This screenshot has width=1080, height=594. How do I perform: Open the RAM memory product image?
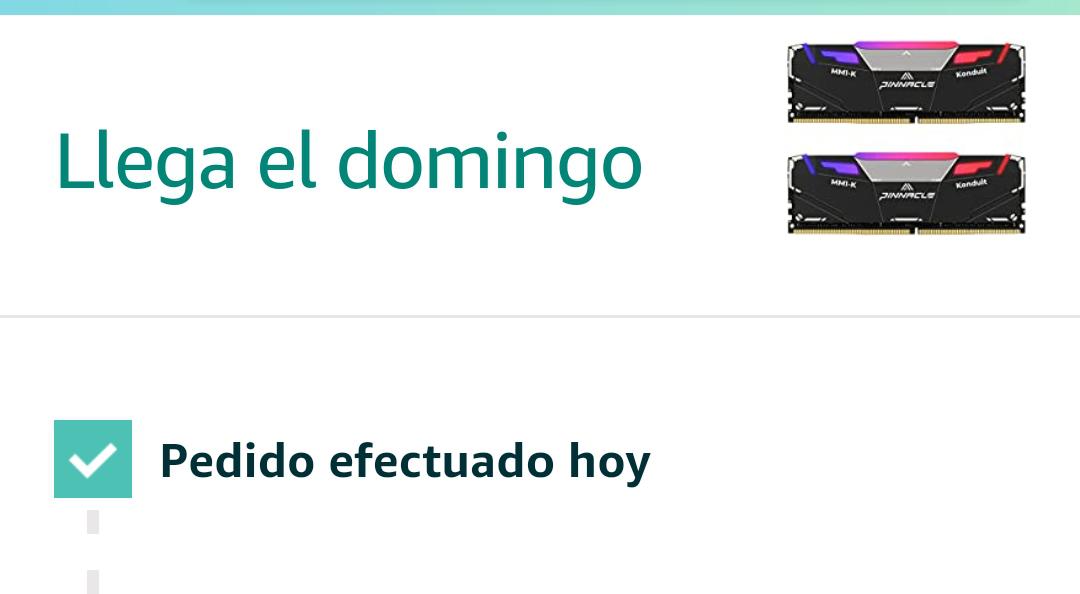coord(906,138)
